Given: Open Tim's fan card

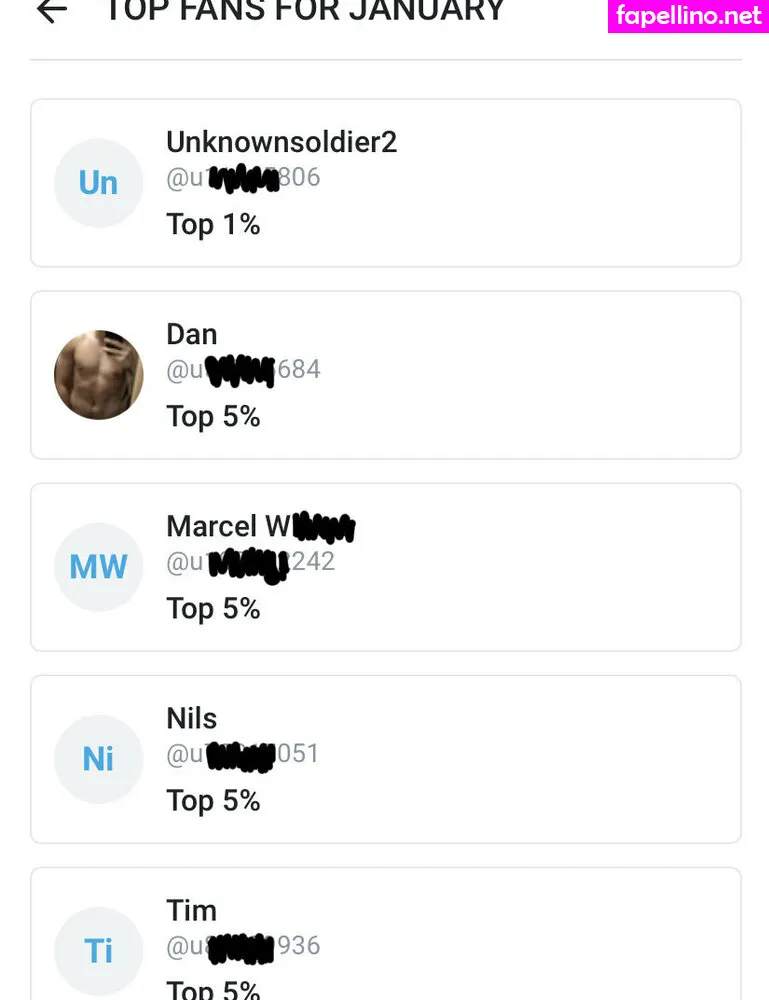Looking at the screenshot, I should [385, 940].
